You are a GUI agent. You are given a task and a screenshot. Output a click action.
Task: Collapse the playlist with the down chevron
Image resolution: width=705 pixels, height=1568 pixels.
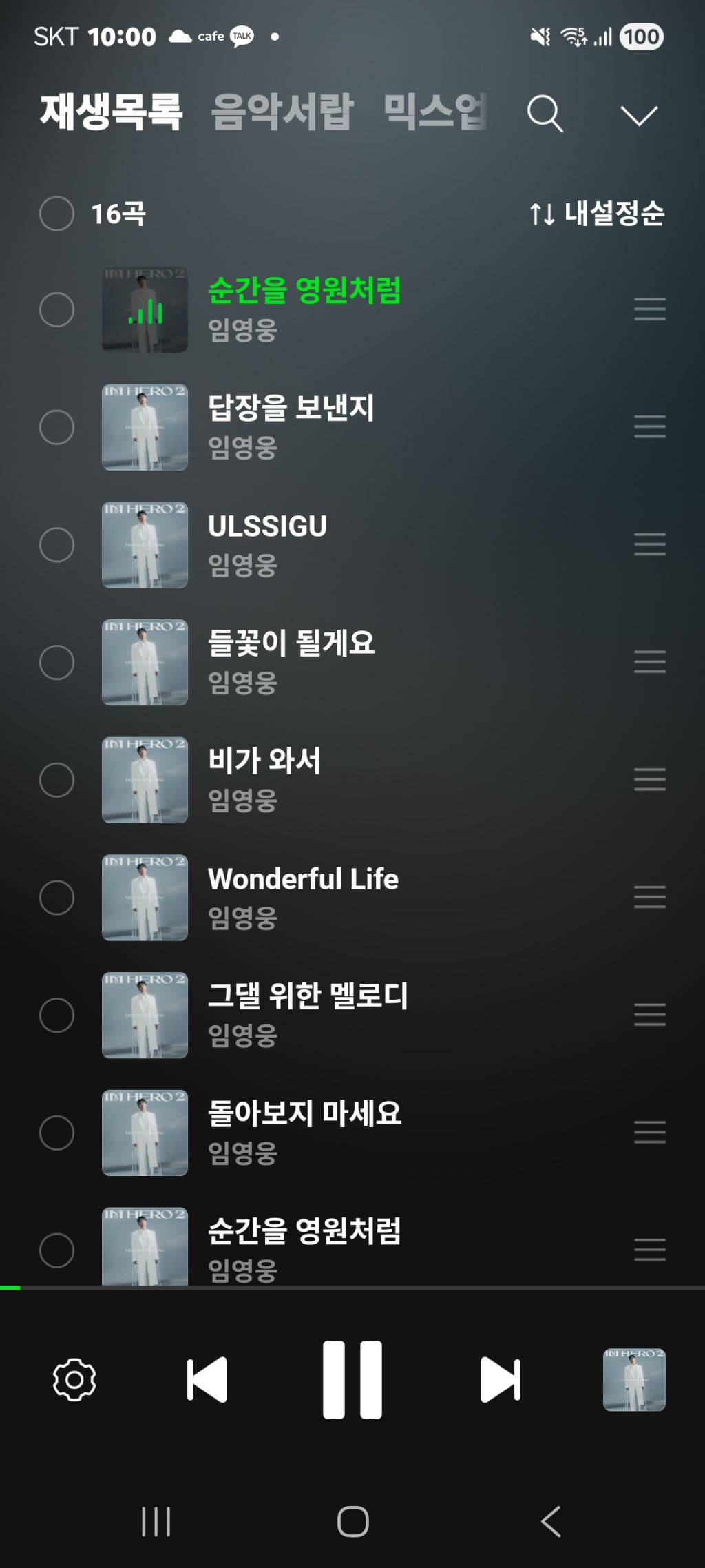(x=639, y=115)
